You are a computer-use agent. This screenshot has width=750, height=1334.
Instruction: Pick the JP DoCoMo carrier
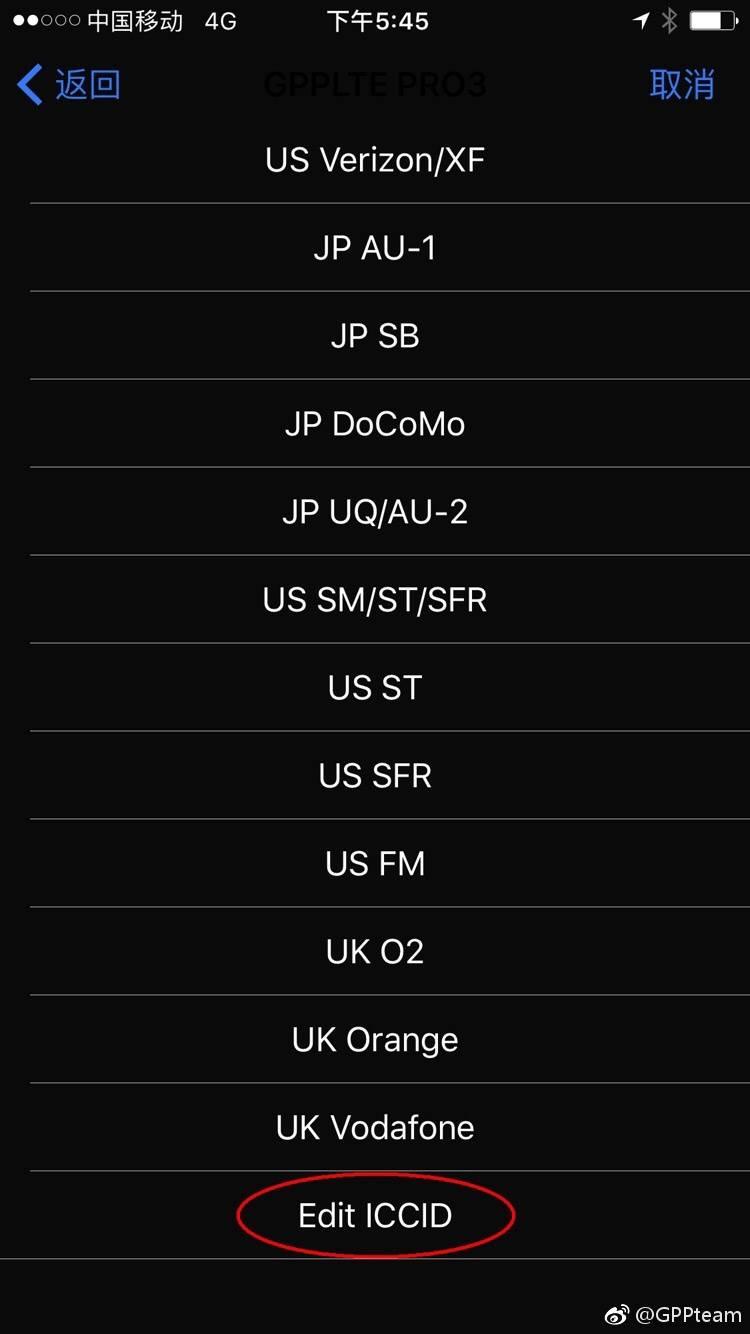(x=375, y=424)
